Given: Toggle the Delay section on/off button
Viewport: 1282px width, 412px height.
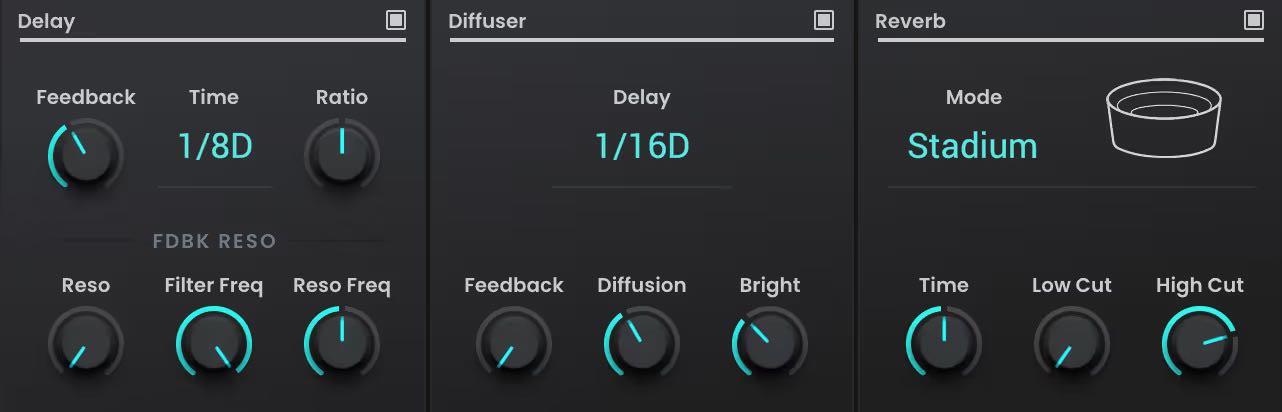Looking at the screenshot, I should coord(395,20).
